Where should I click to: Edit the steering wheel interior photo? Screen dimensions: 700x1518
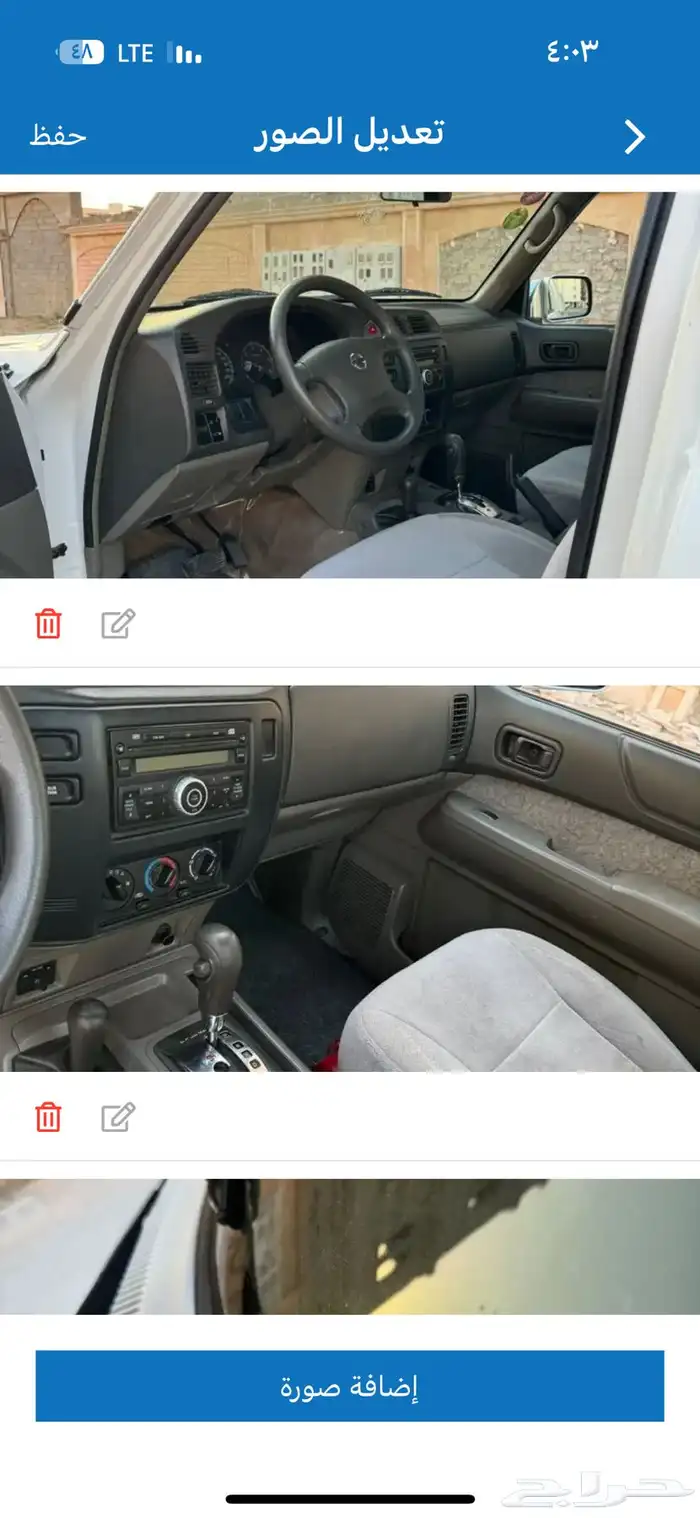coord(118,624)
